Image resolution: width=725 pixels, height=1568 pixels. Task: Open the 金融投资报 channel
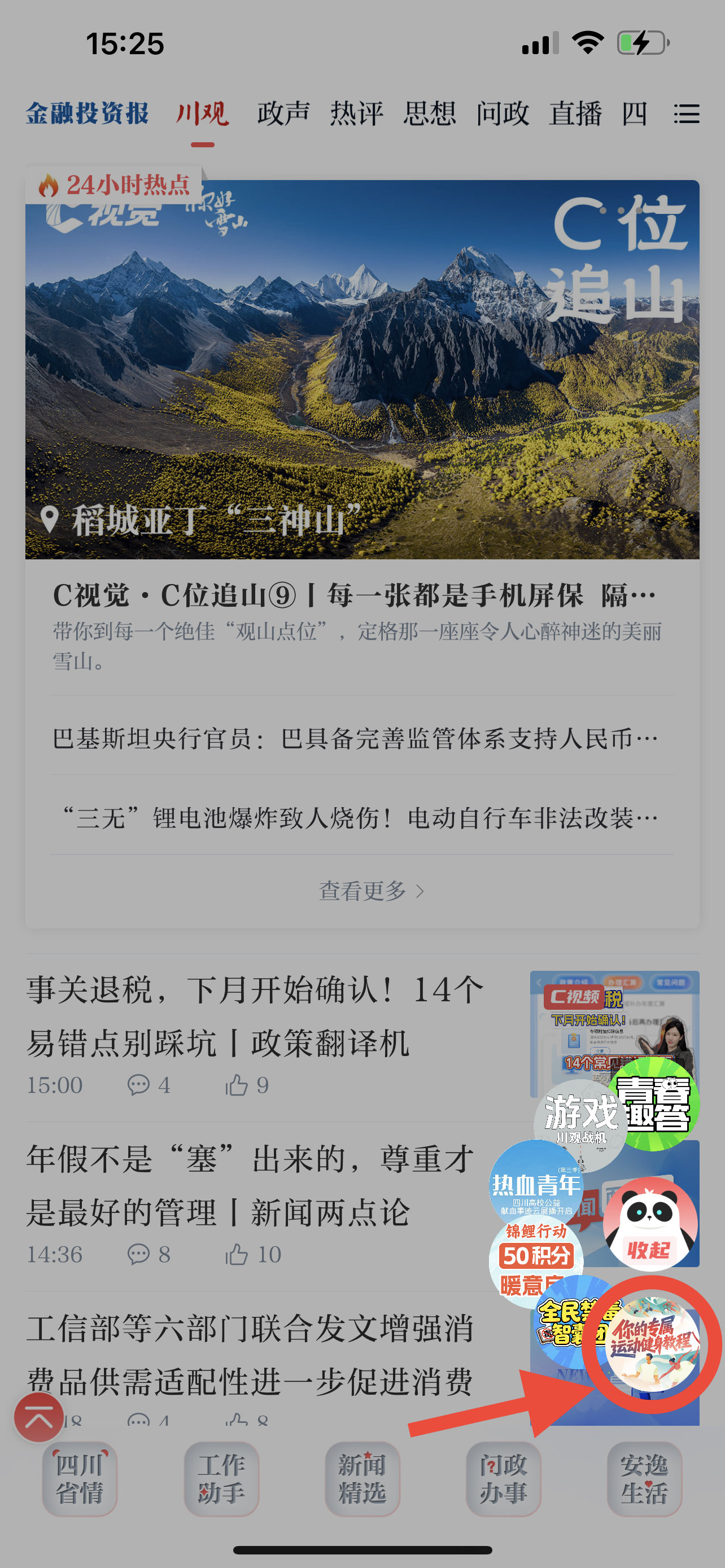coord(87,114)
